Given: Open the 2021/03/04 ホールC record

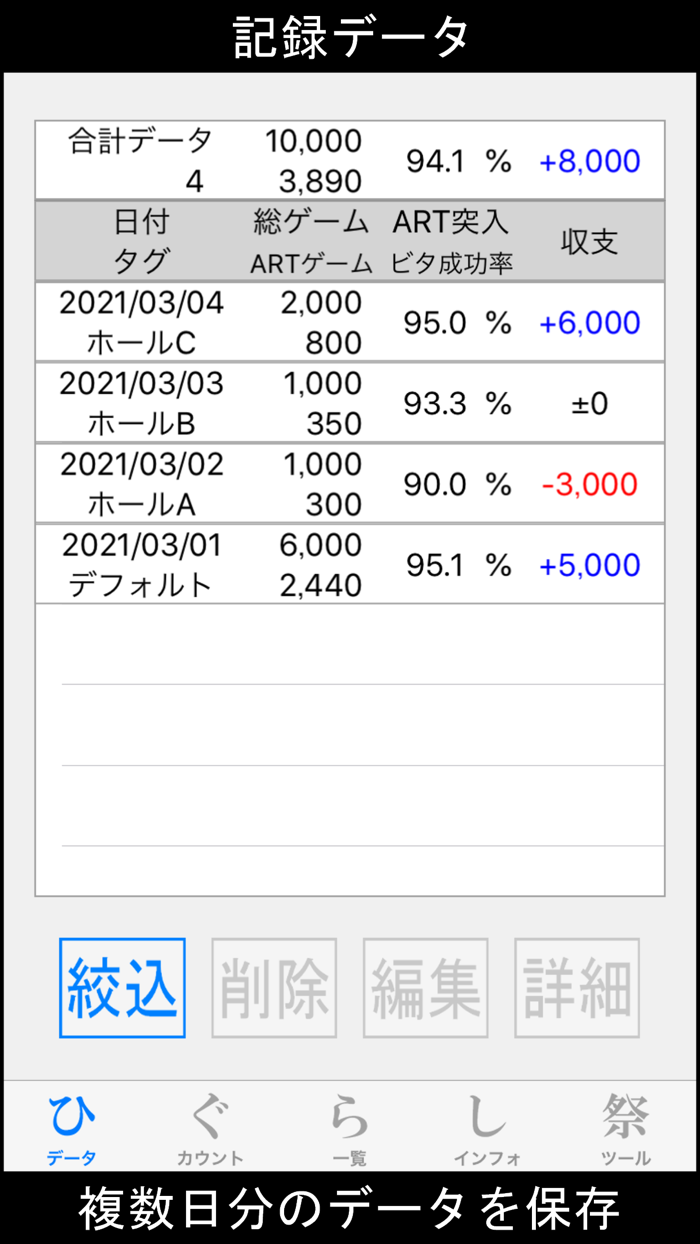Looking at the screenshot, I should pos(350,322).
